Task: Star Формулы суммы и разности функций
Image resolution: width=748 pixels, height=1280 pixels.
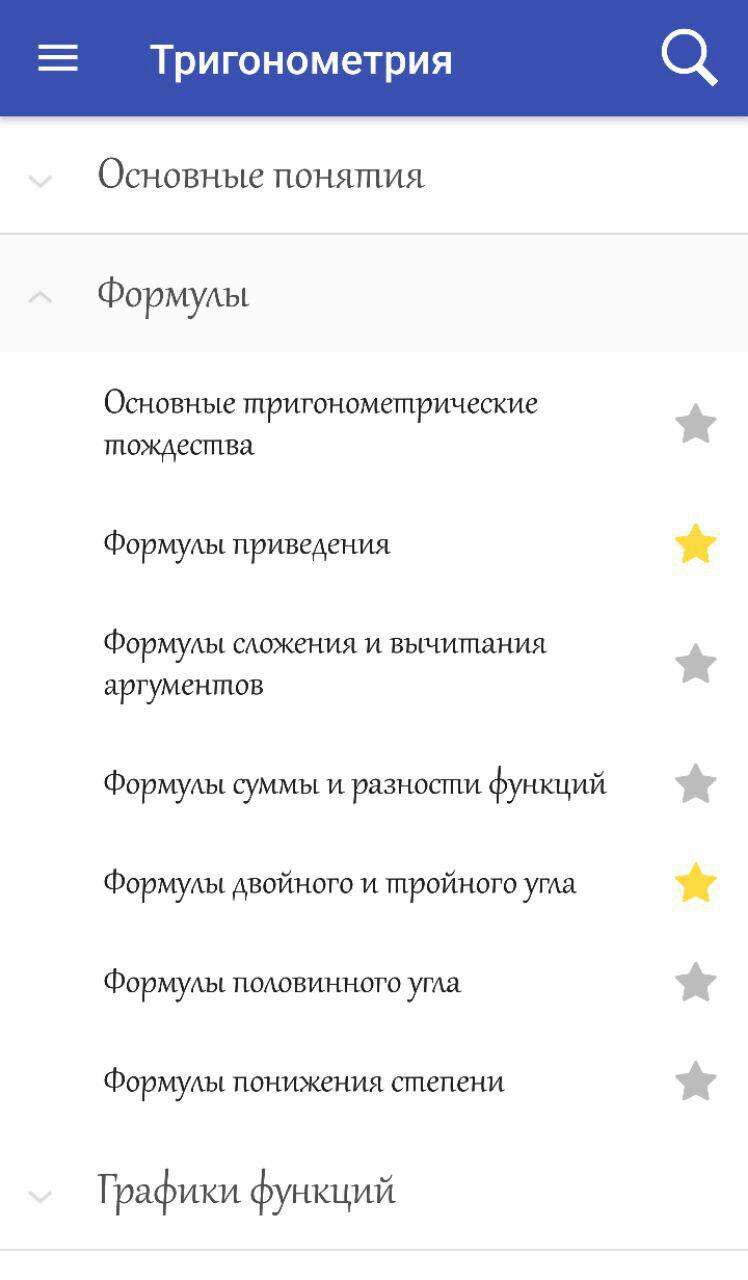Action: (x=696, y=783)
